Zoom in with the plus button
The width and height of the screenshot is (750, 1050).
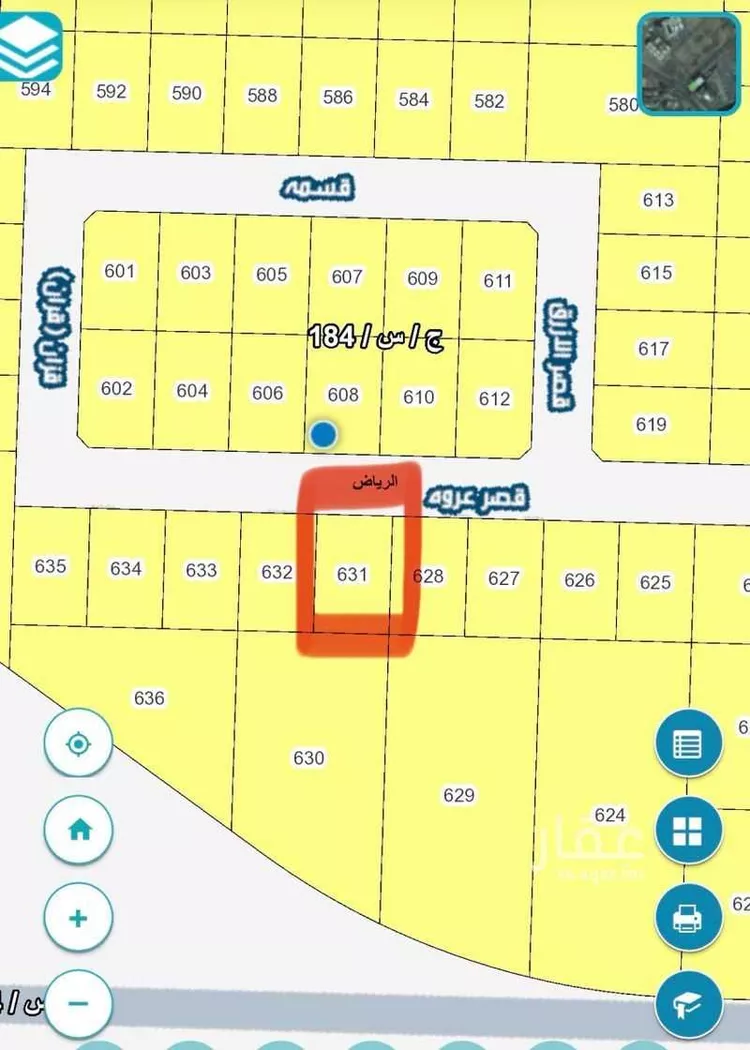(78, 917)
